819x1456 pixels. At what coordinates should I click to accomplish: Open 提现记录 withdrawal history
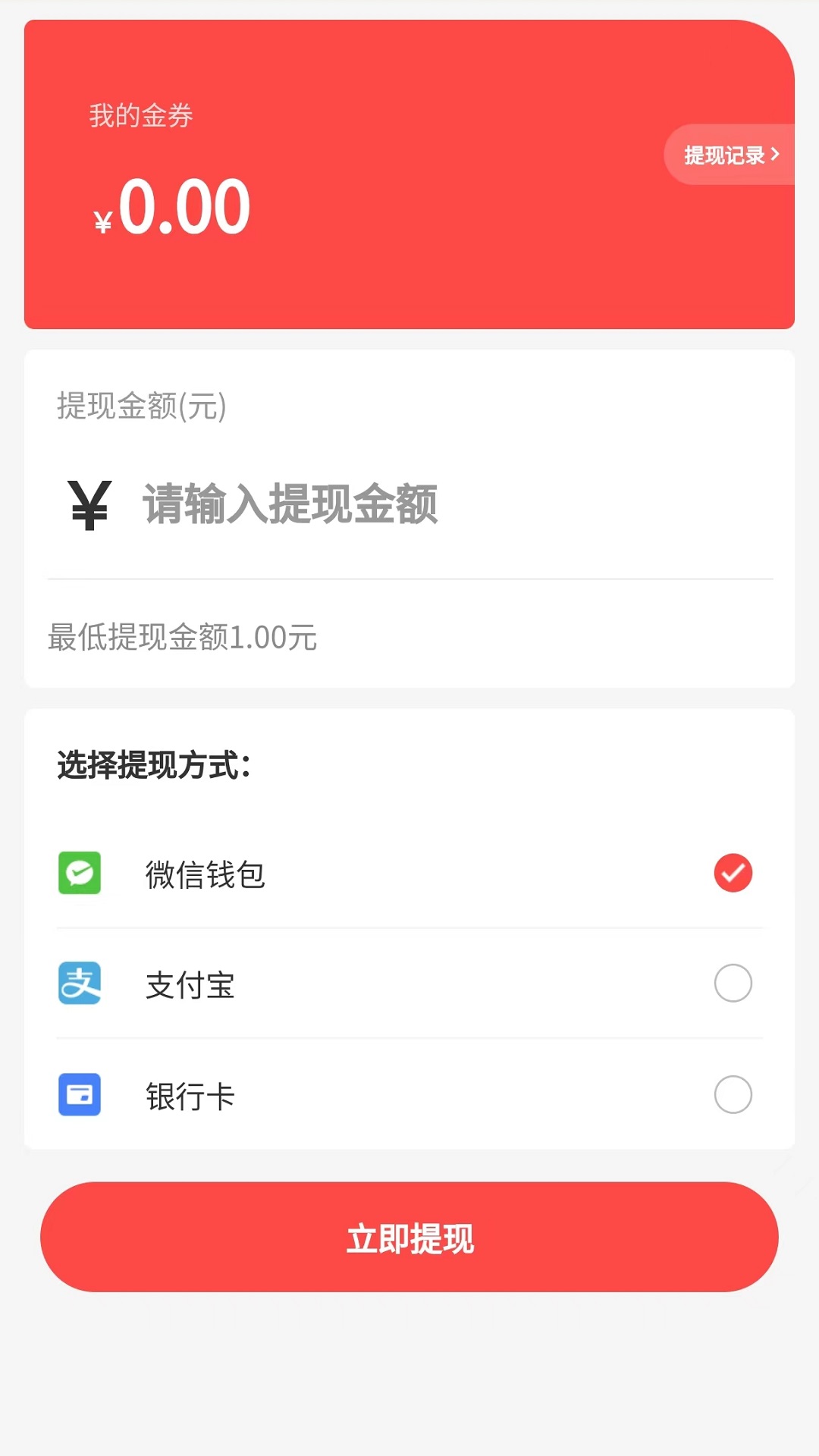click(726, 154)
